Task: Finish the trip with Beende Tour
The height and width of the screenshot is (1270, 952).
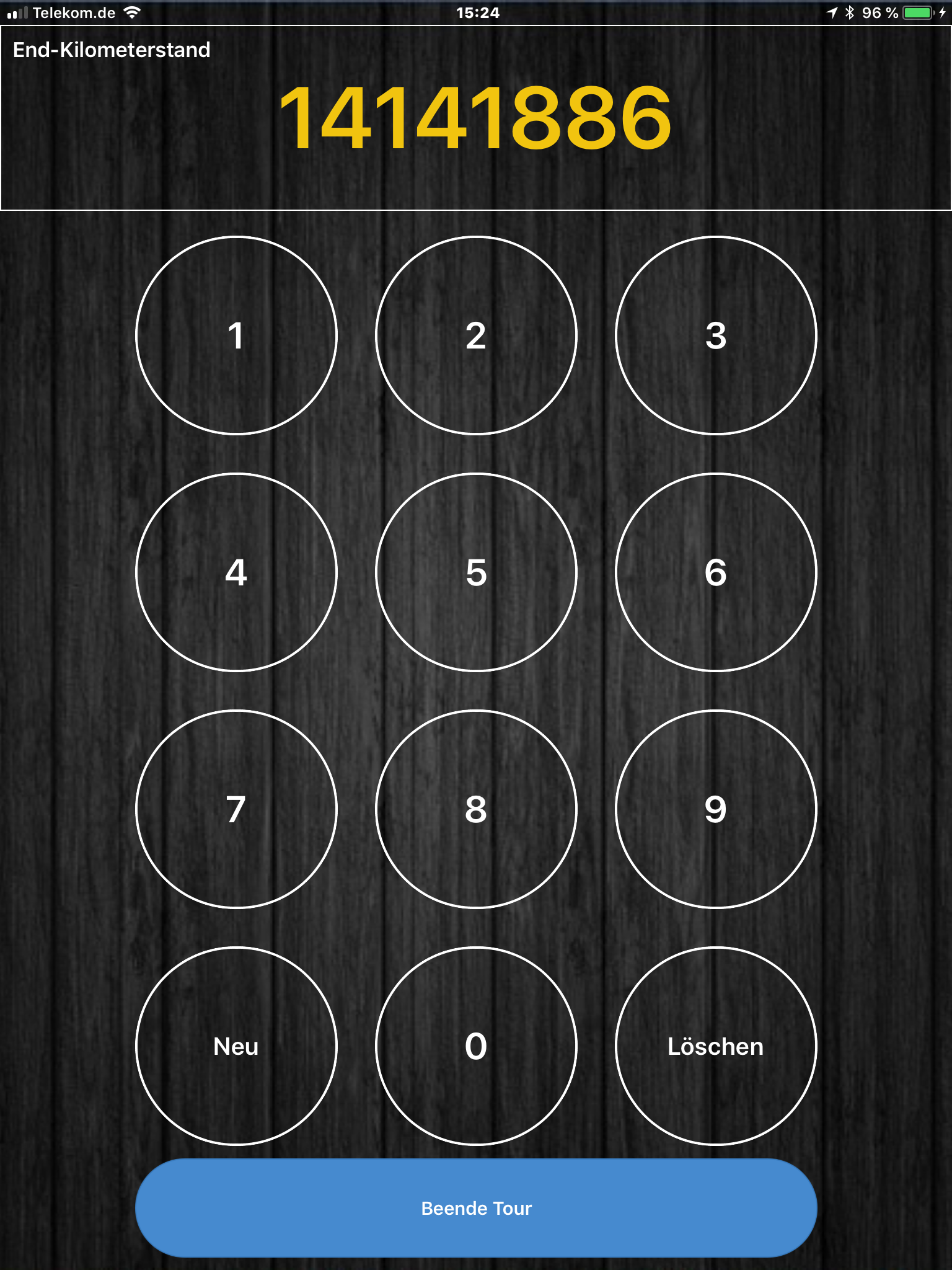Action: coord(476,1208)
